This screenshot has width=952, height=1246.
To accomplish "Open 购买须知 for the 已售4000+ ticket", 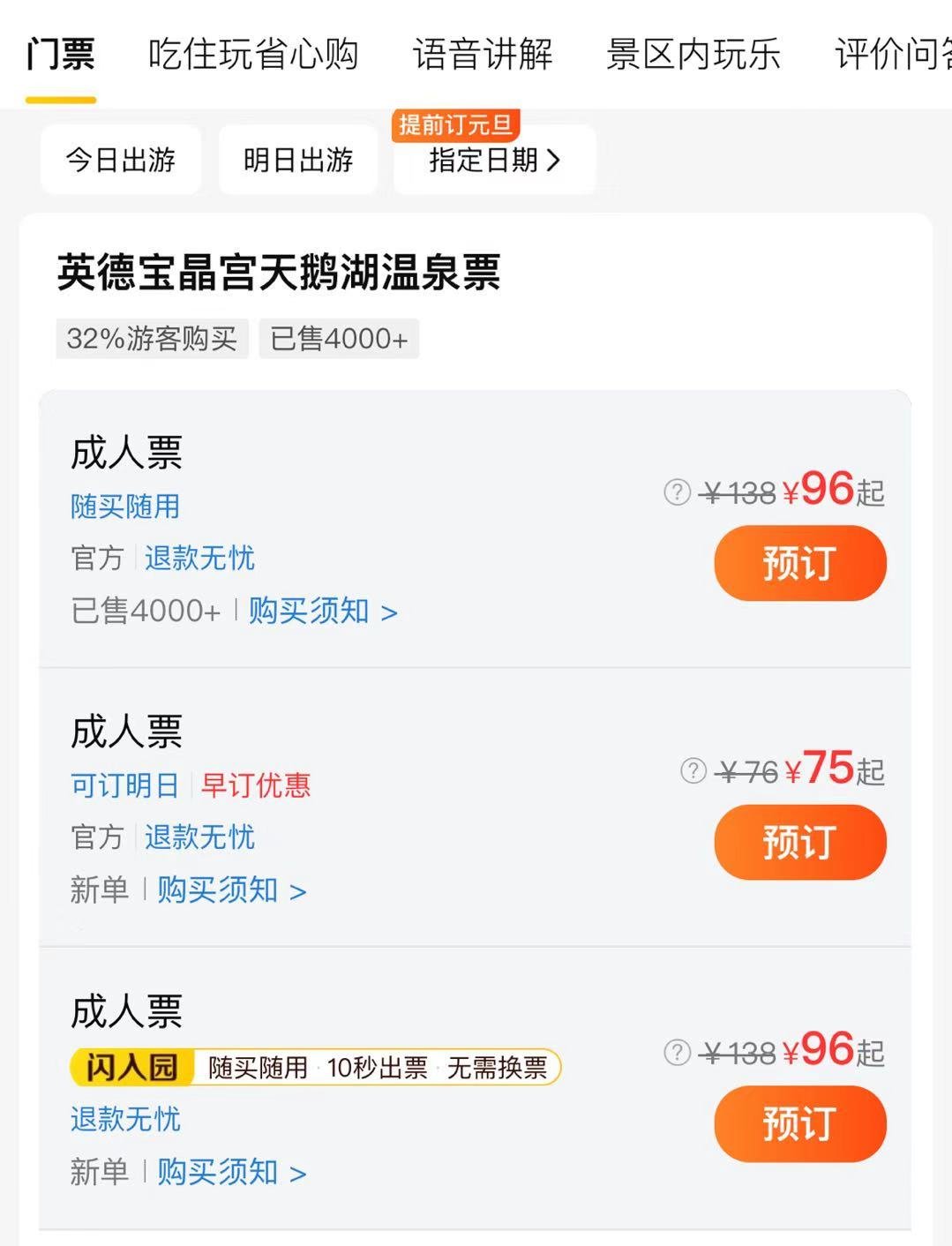I will click(x=322, y=611).
